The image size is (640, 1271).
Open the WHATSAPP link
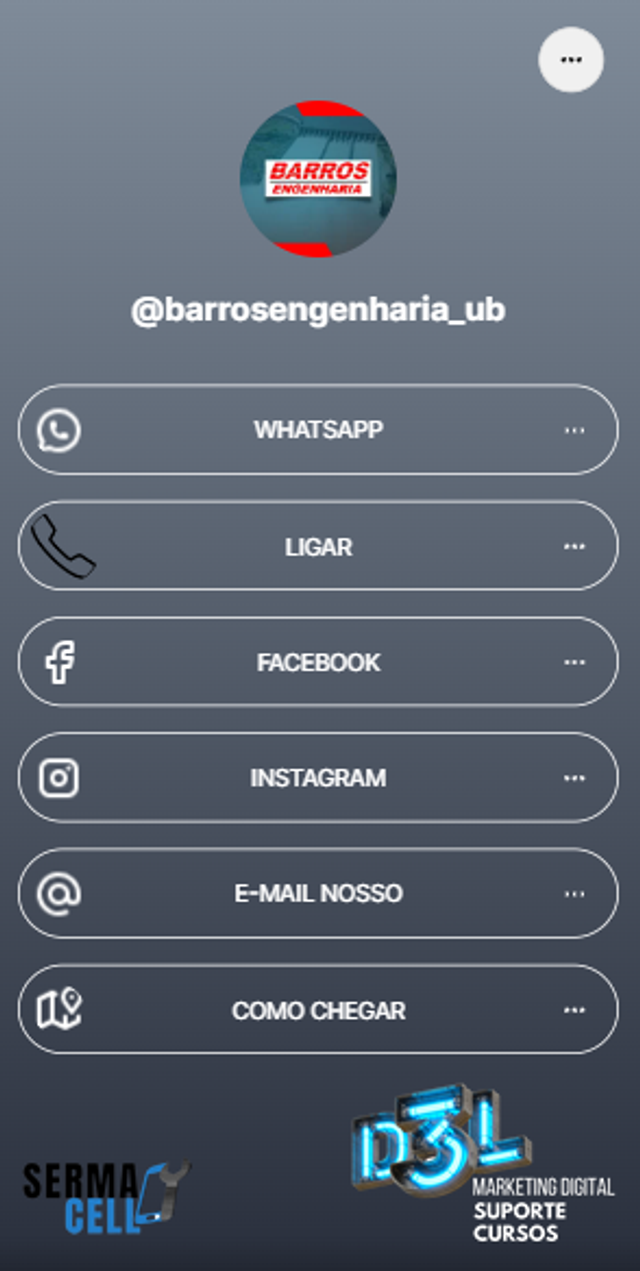[318, 430]
